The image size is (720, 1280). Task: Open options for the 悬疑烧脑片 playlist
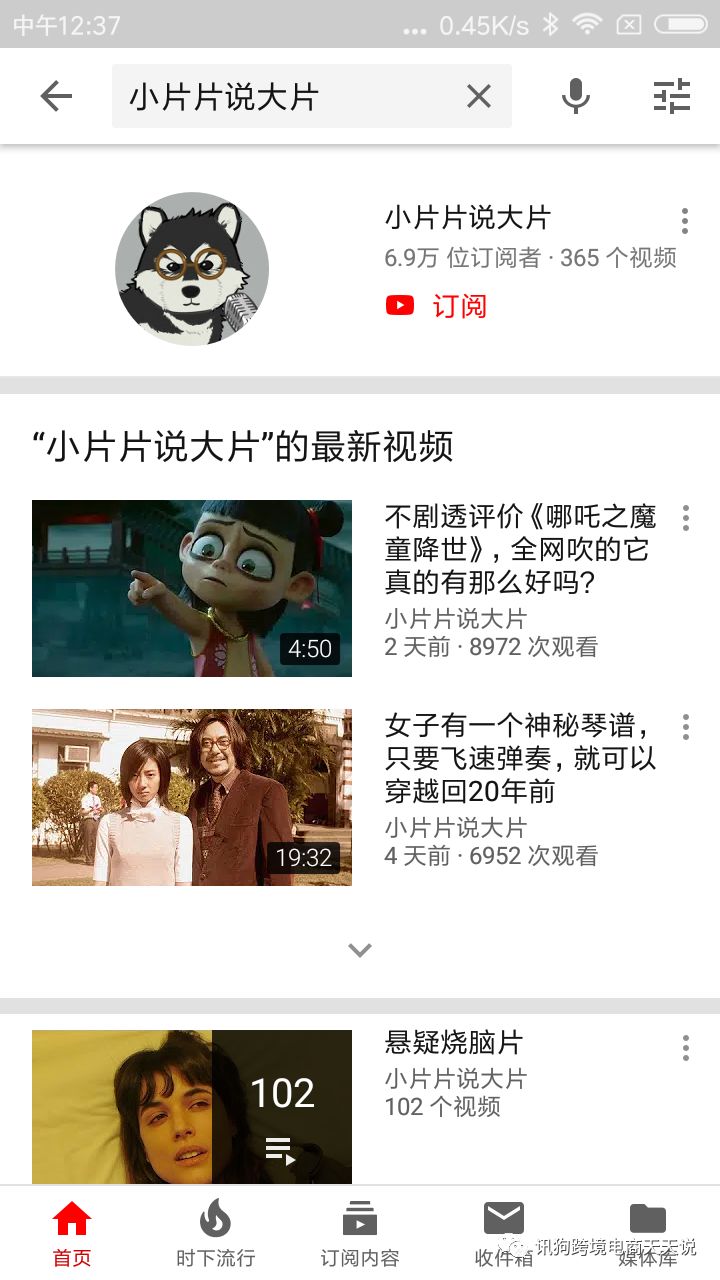[685, 1048]
